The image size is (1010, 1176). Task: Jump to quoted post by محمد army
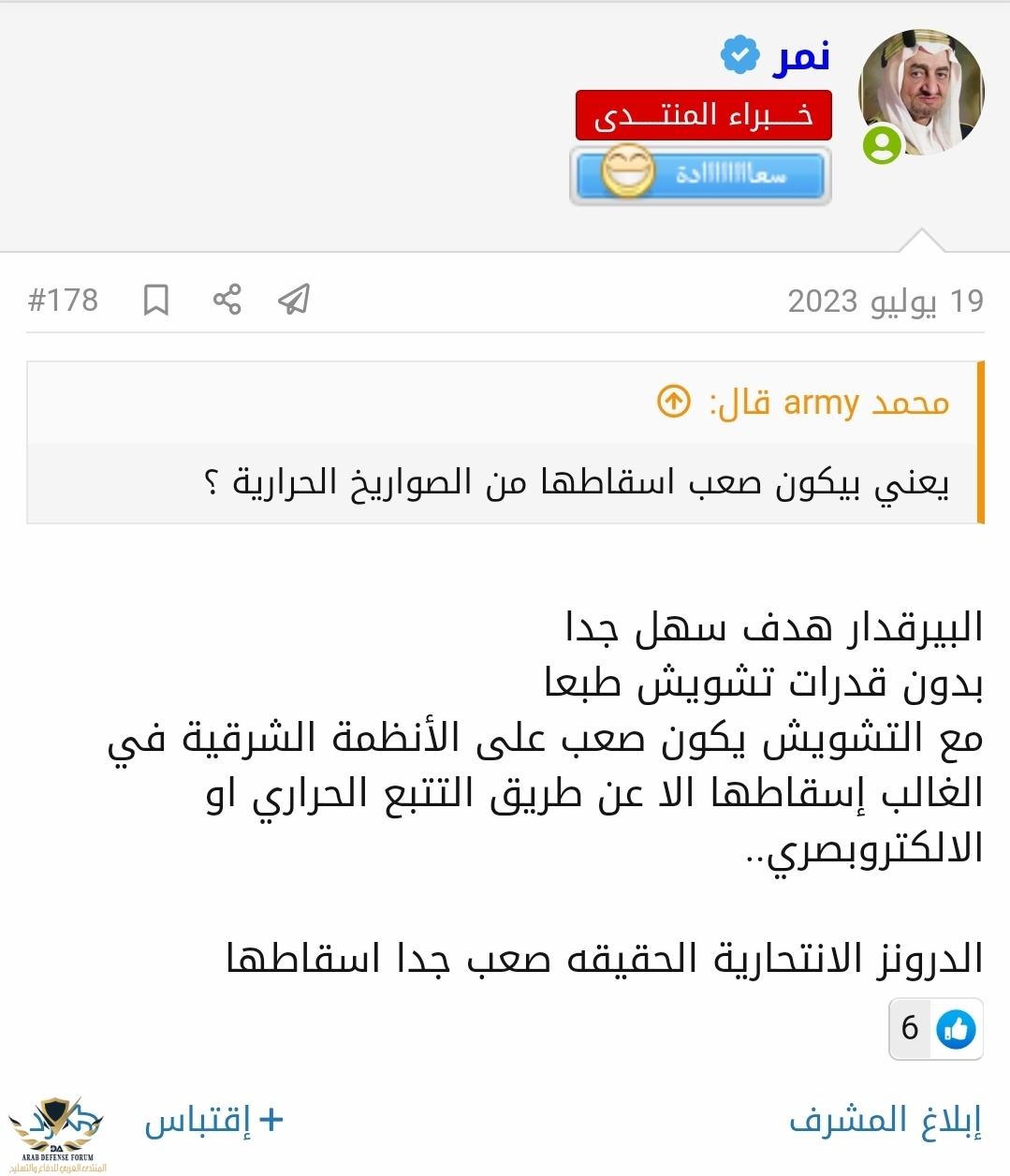[674, 402]
